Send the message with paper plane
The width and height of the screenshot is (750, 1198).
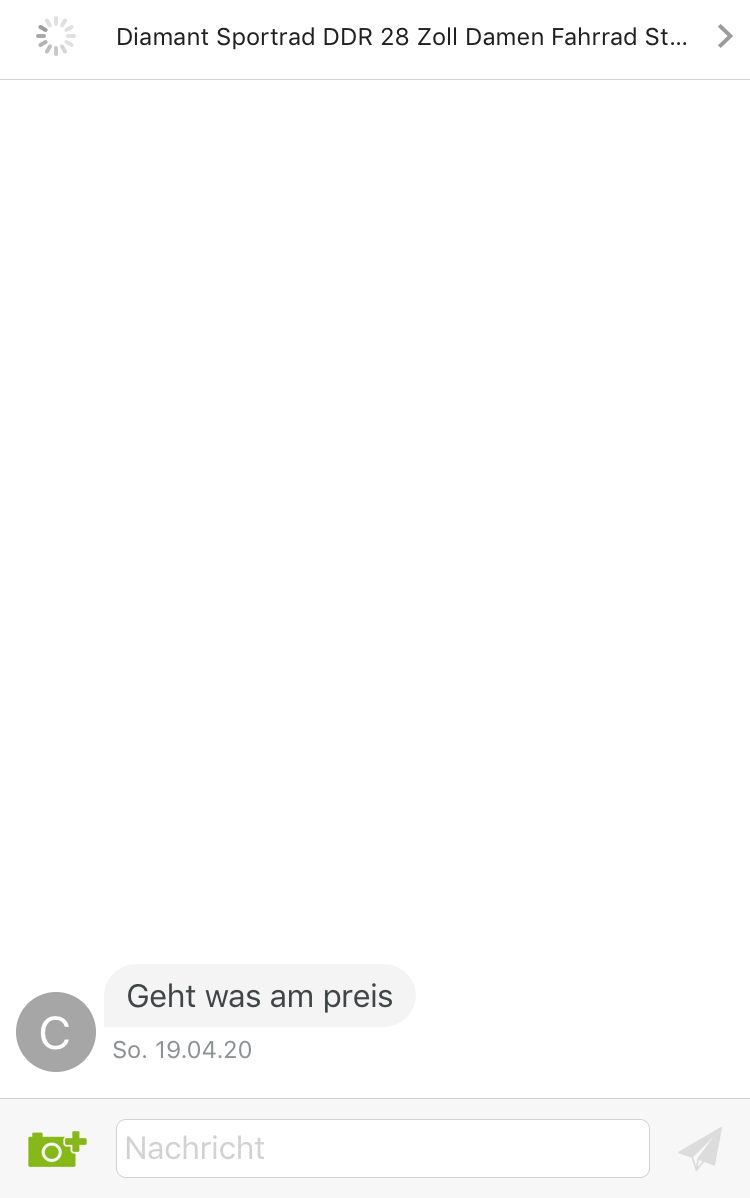coord(700,1149)
